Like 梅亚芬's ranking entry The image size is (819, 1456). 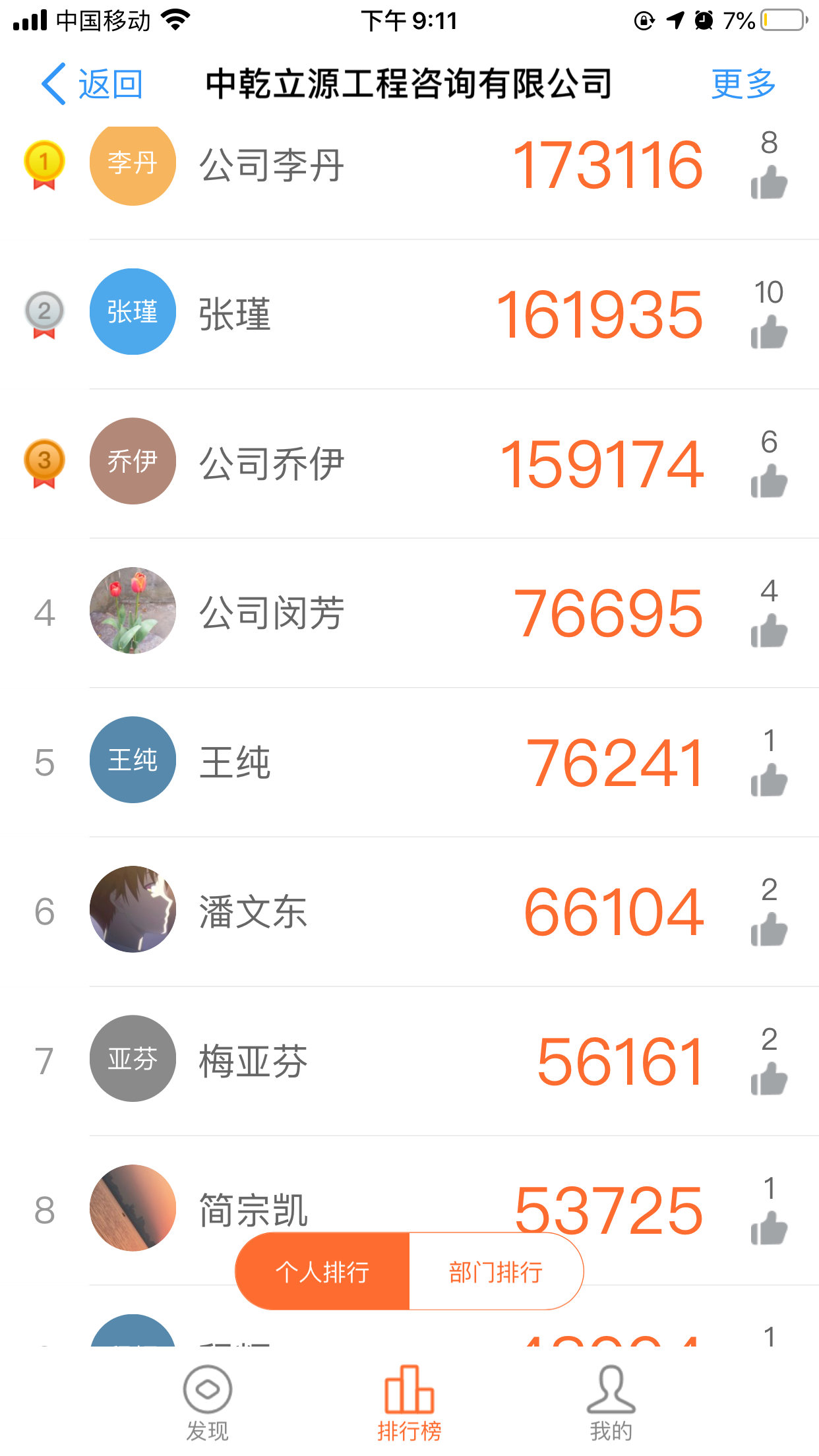click(x=769, y=1079)
